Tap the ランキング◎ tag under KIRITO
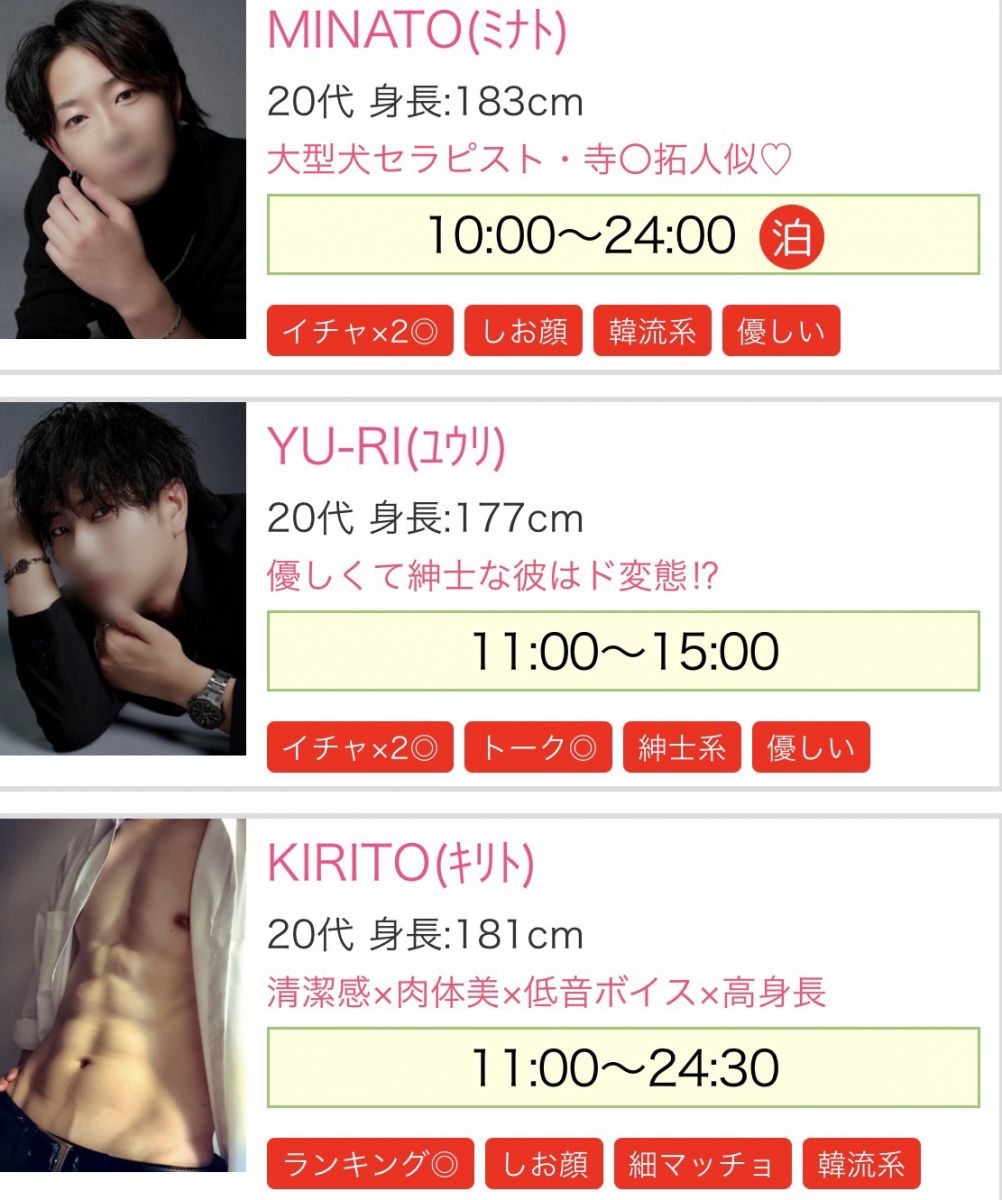Viewport: 1002px width, 1200px height. pos(370,1164)
